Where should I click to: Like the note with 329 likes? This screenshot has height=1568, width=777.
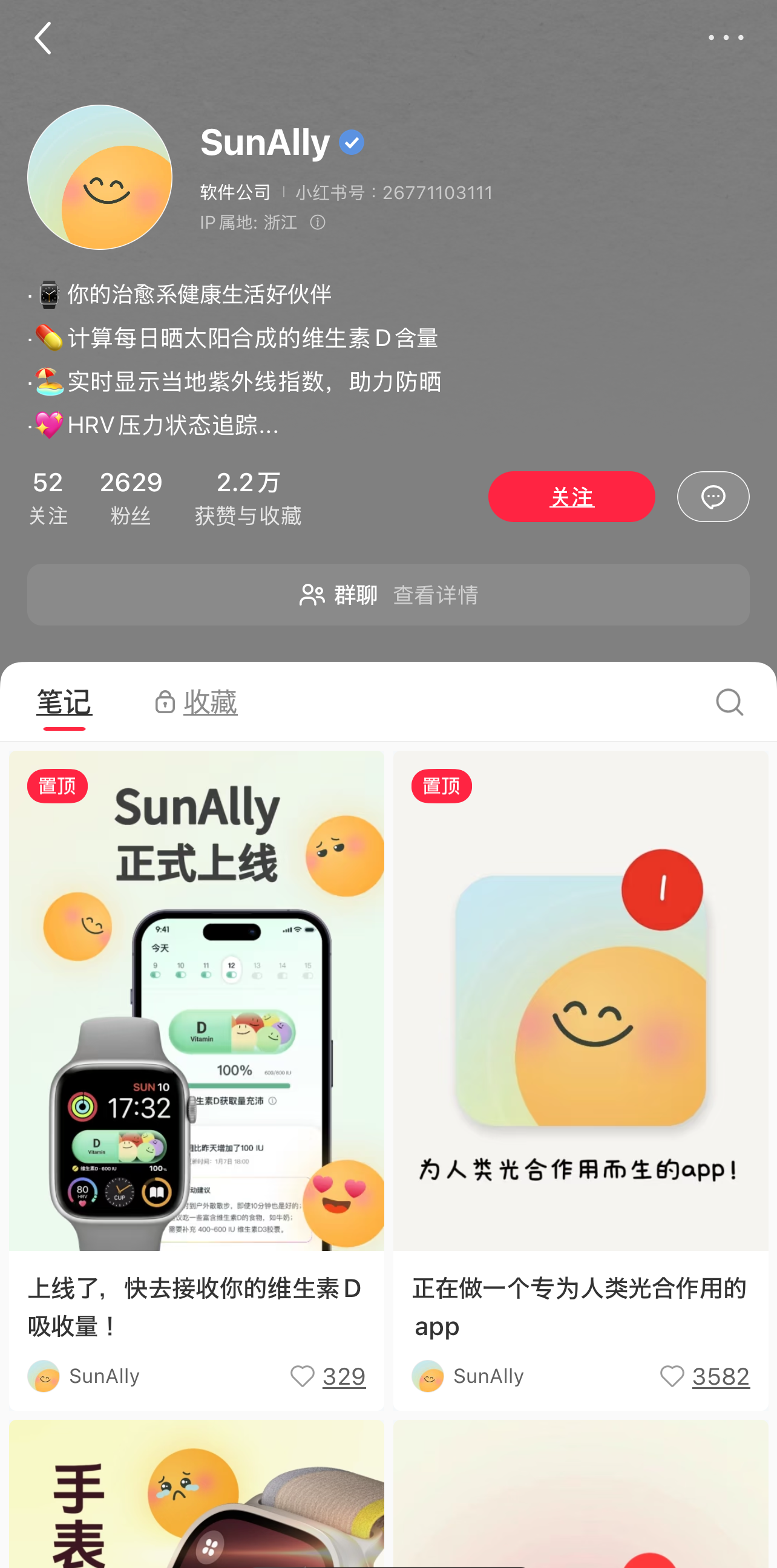pyautogui.click(x=327, y=1376)
